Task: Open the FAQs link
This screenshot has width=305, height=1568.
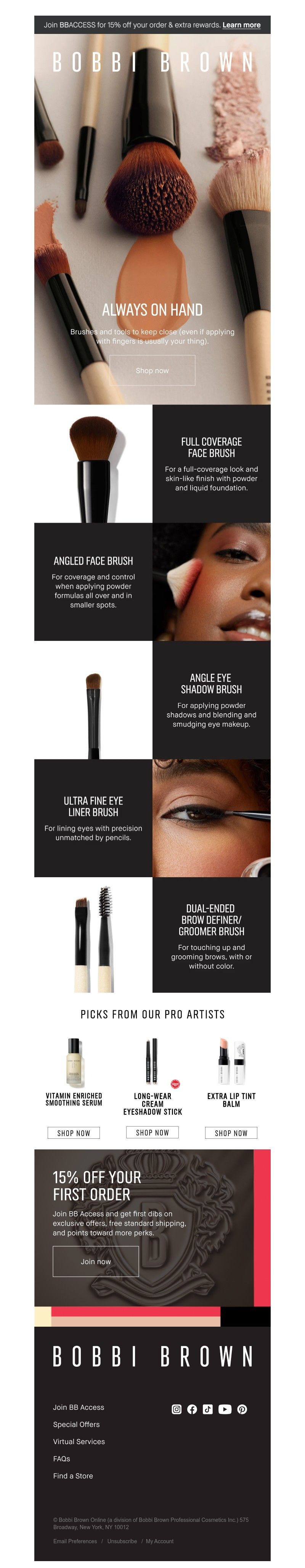Action: 61,1459
